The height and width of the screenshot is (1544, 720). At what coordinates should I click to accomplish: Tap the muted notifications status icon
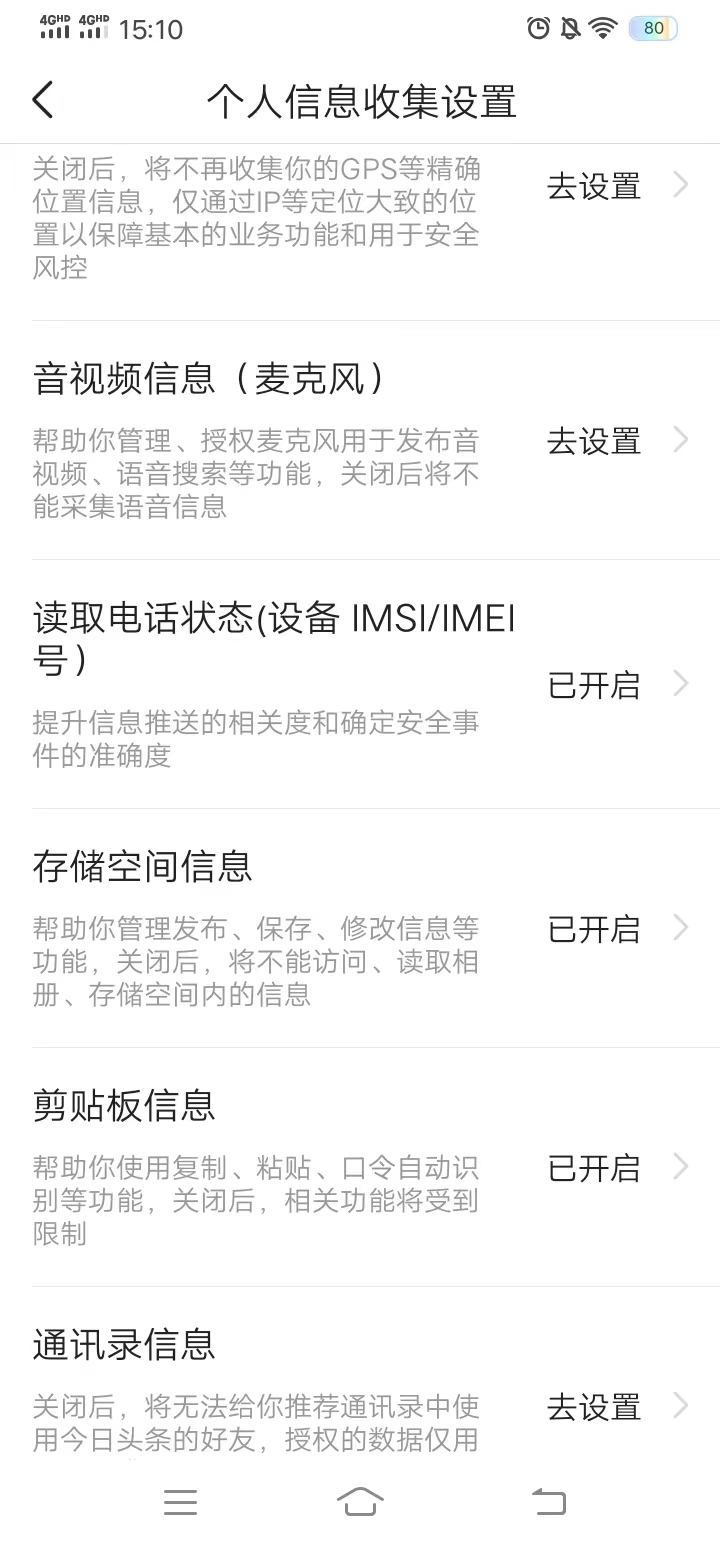point(570,28)
